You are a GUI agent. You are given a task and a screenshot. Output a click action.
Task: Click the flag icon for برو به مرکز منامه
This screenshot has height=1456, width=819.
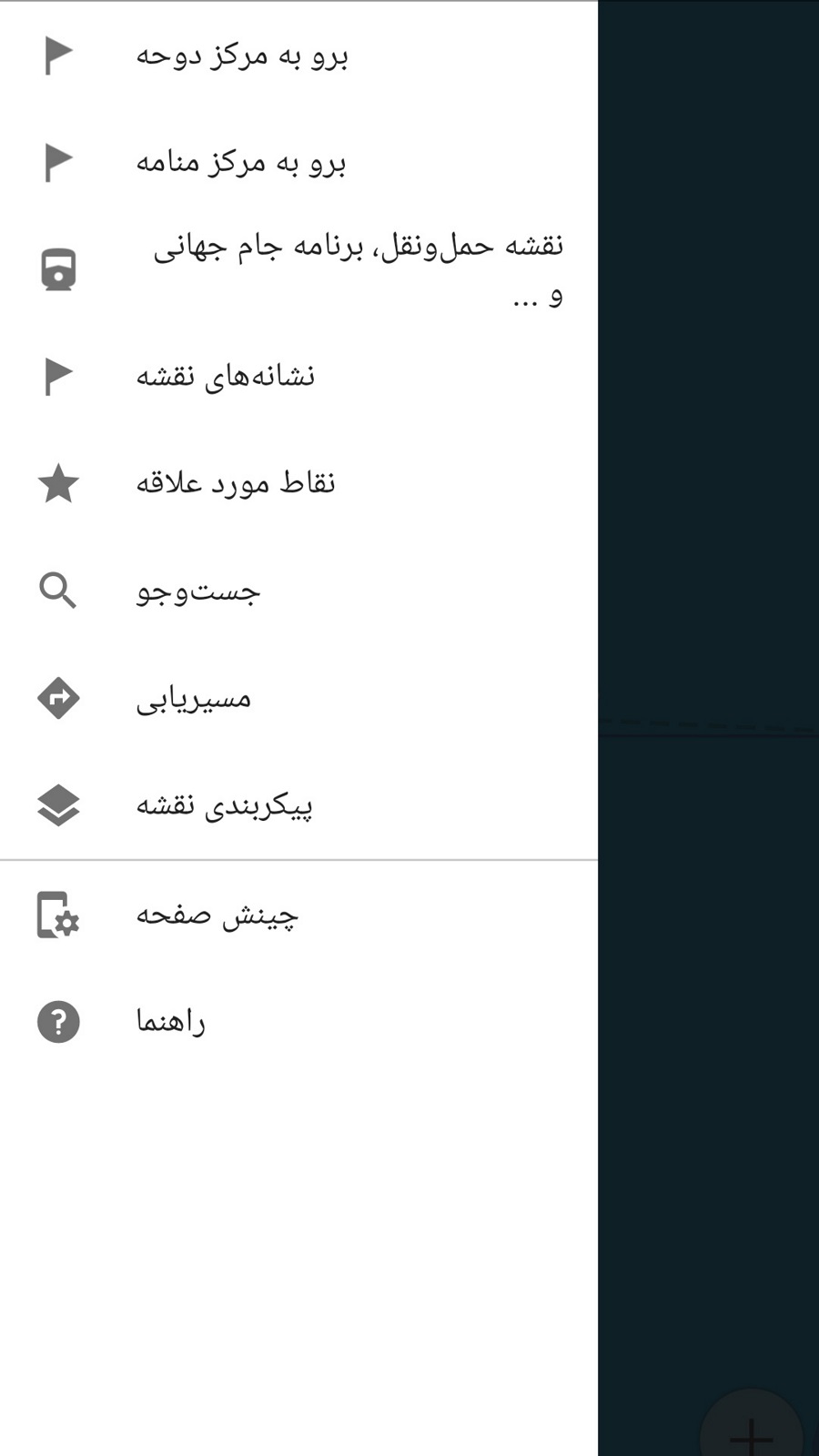click(x=57, y=161)
